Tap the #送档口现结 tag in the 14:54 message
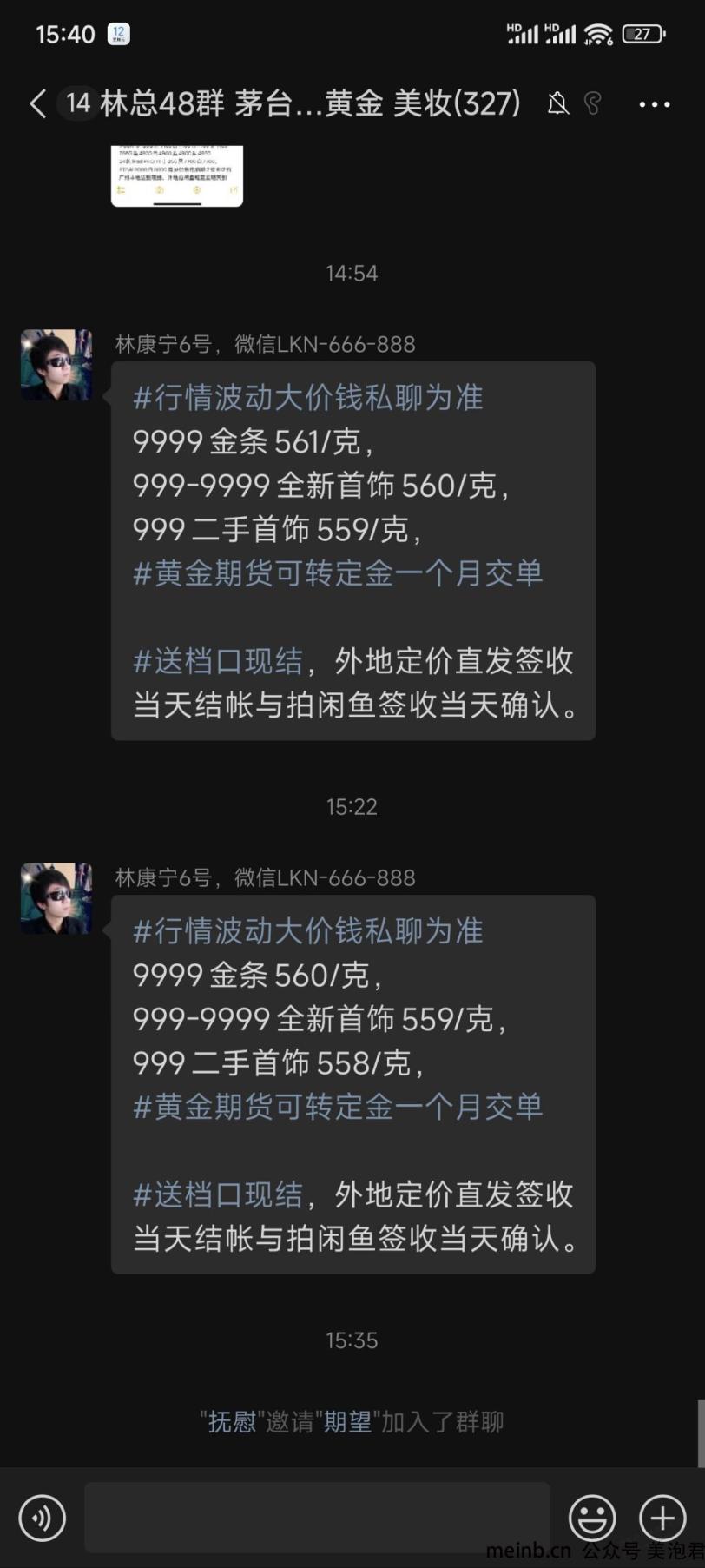705x1568 pixels. pos(218,661)
